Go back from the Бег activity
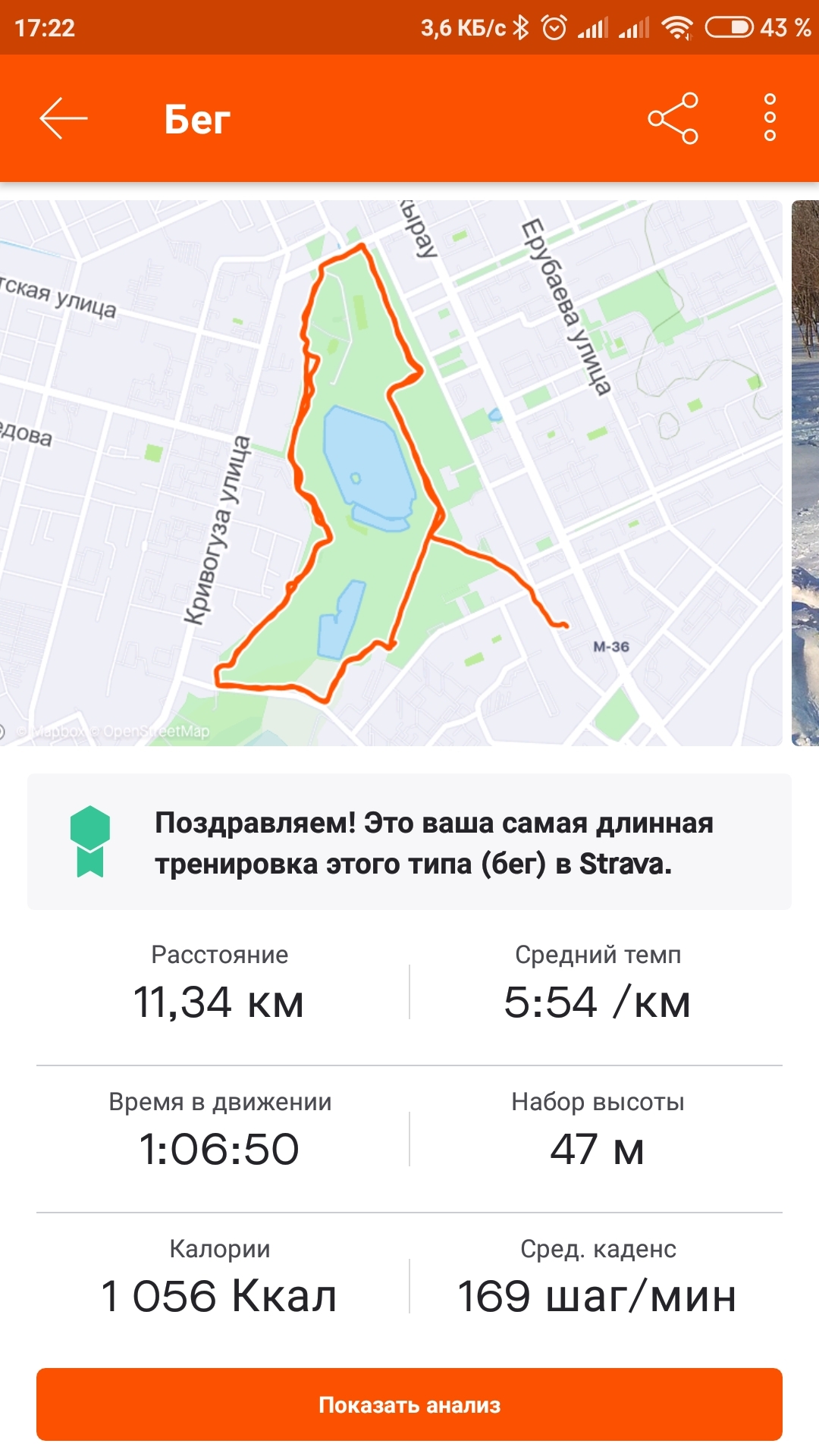Screen dimensions: 819x1456 click(x=64, y=119)
